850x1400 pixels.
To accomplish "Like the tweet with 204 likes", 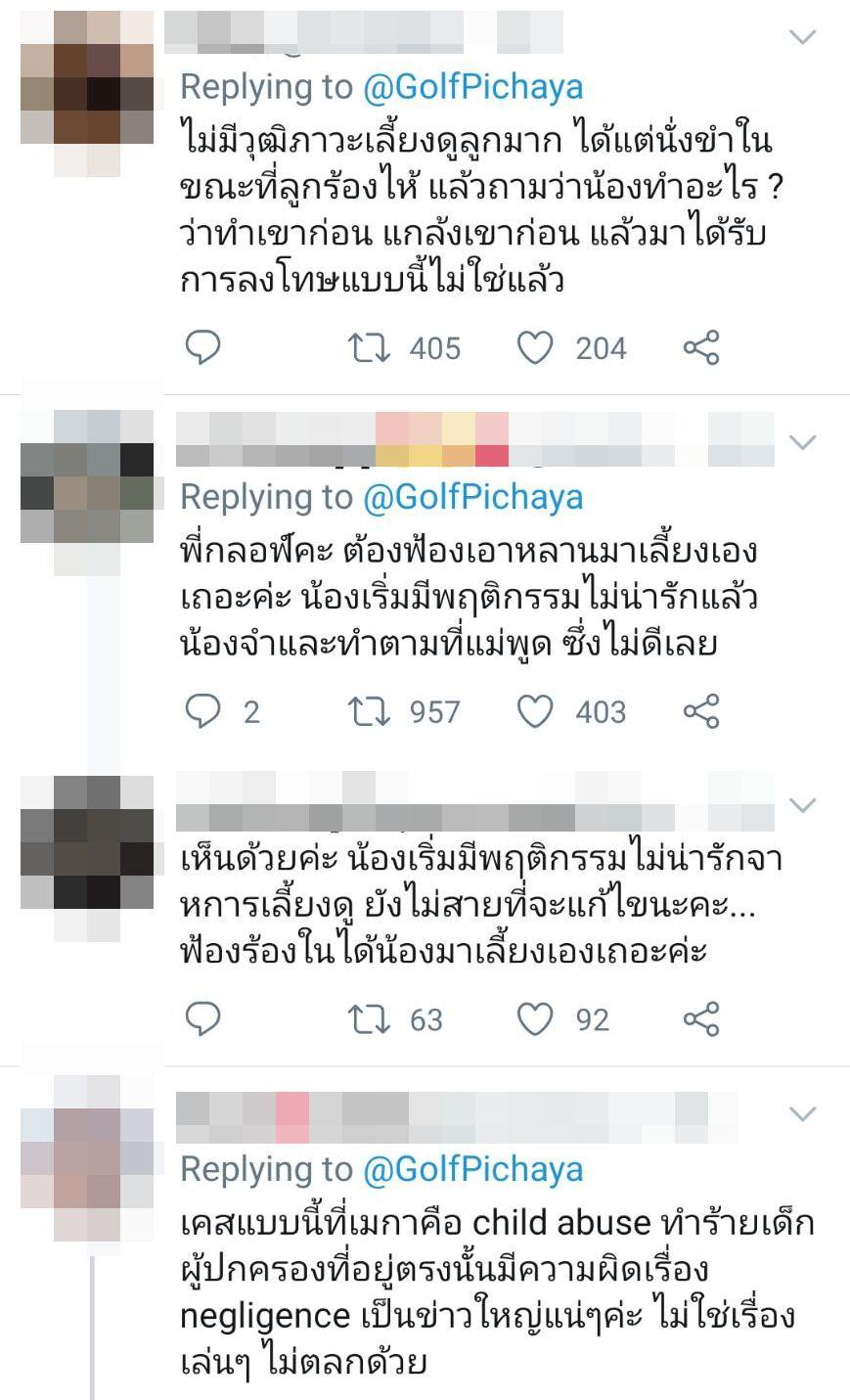I will point(535,348).
